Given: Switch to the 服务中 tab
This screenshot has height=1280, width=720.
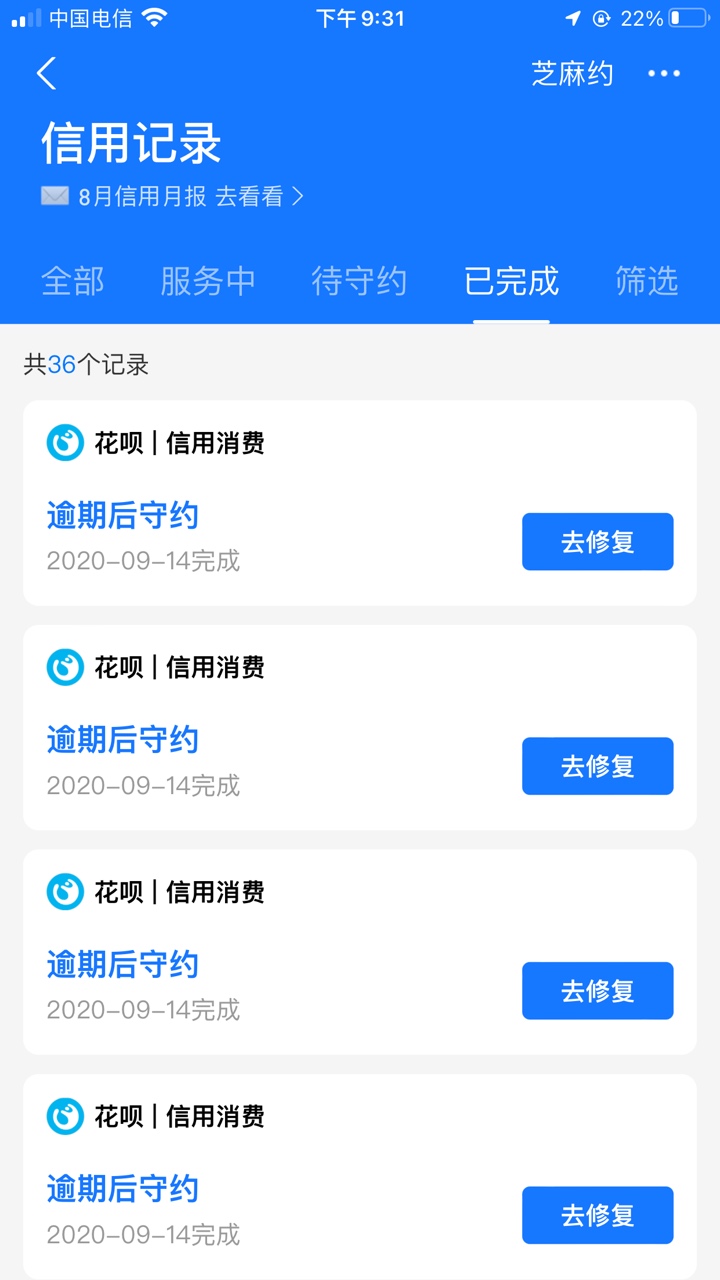Looking at the screenshot, I should [208, 281].
